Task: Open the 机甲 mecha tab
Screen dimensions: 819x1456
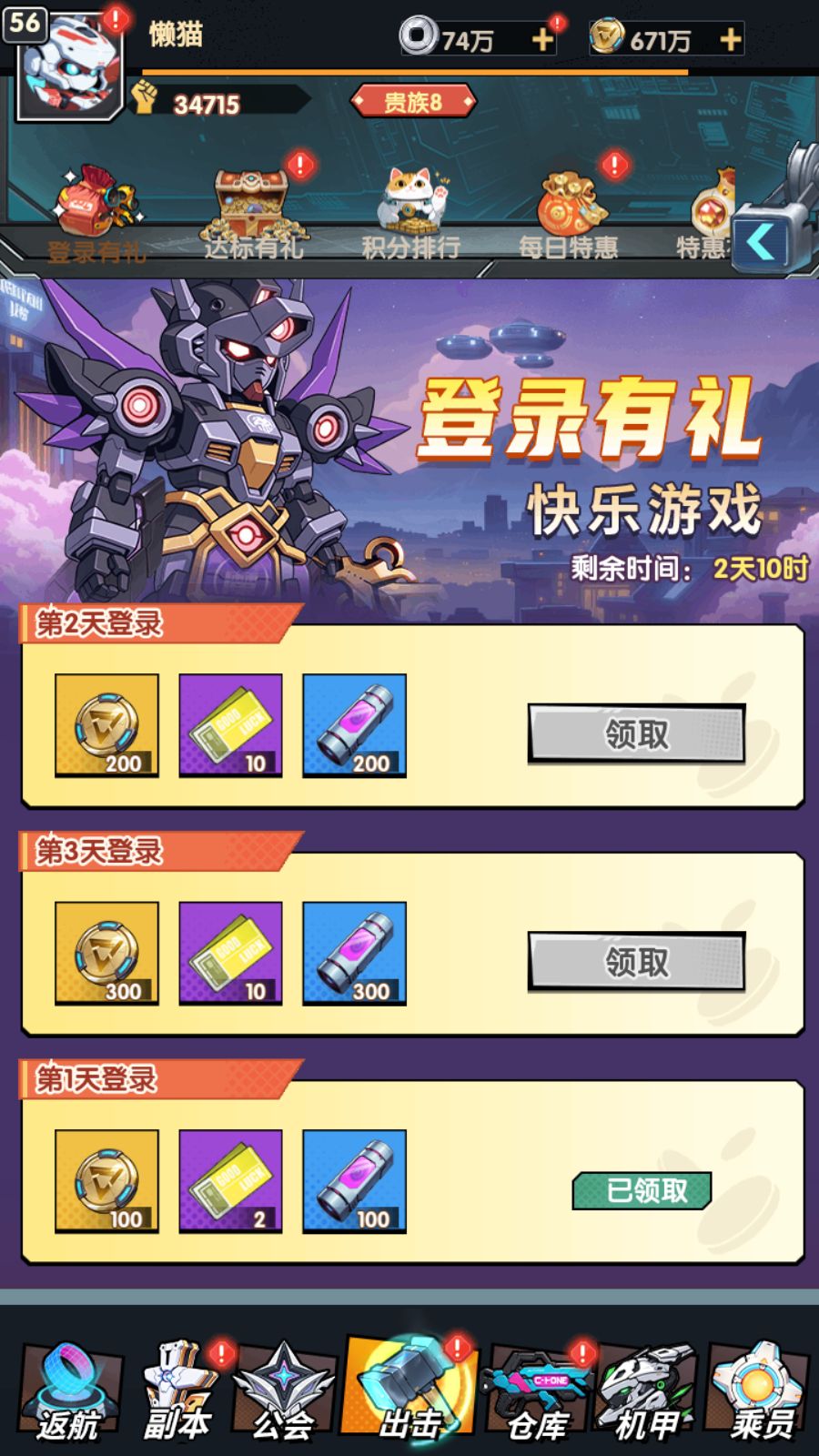Action: (x=646, y=1392)
